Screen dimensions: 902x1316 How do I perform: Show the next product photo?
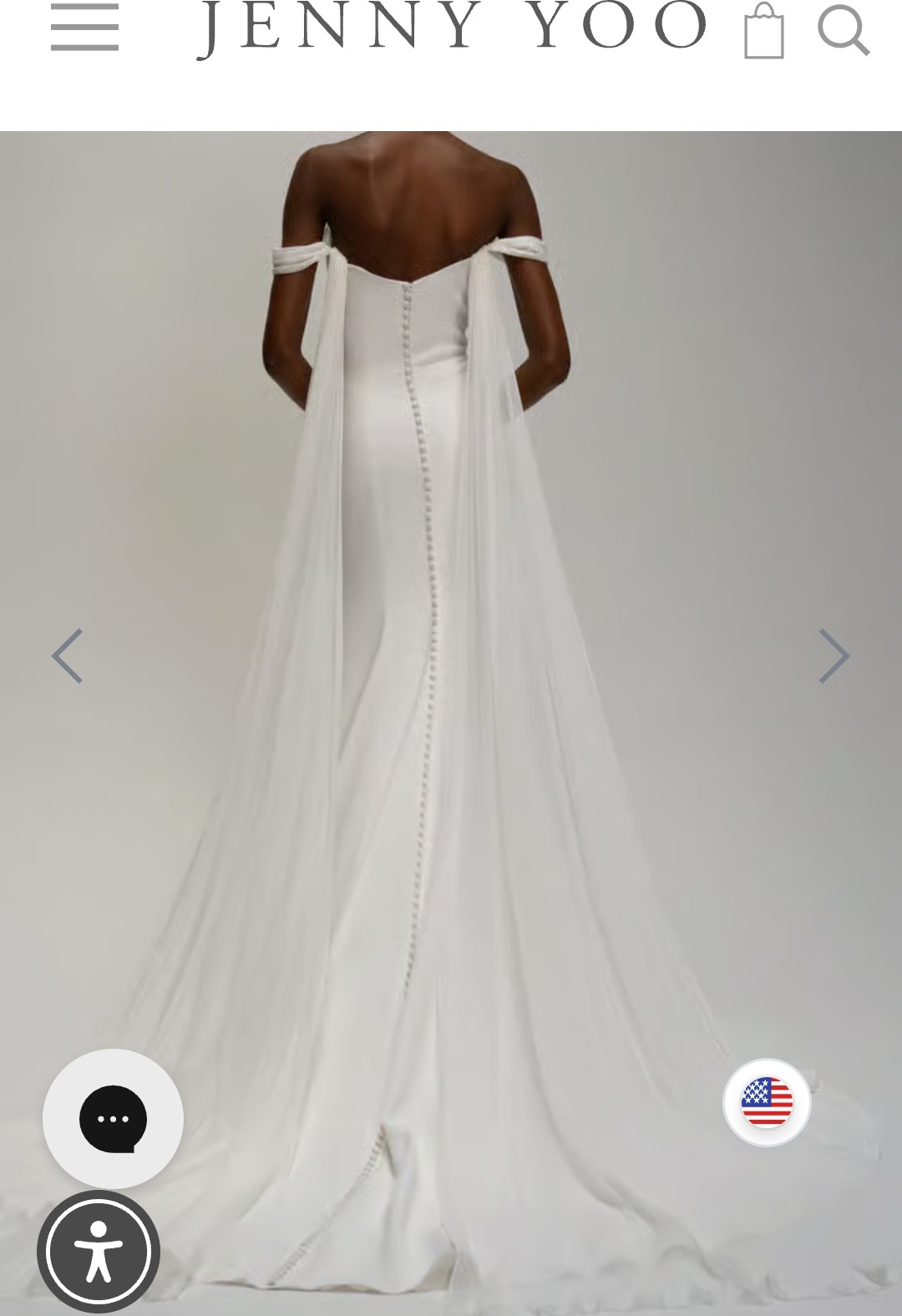click(834, 656)
